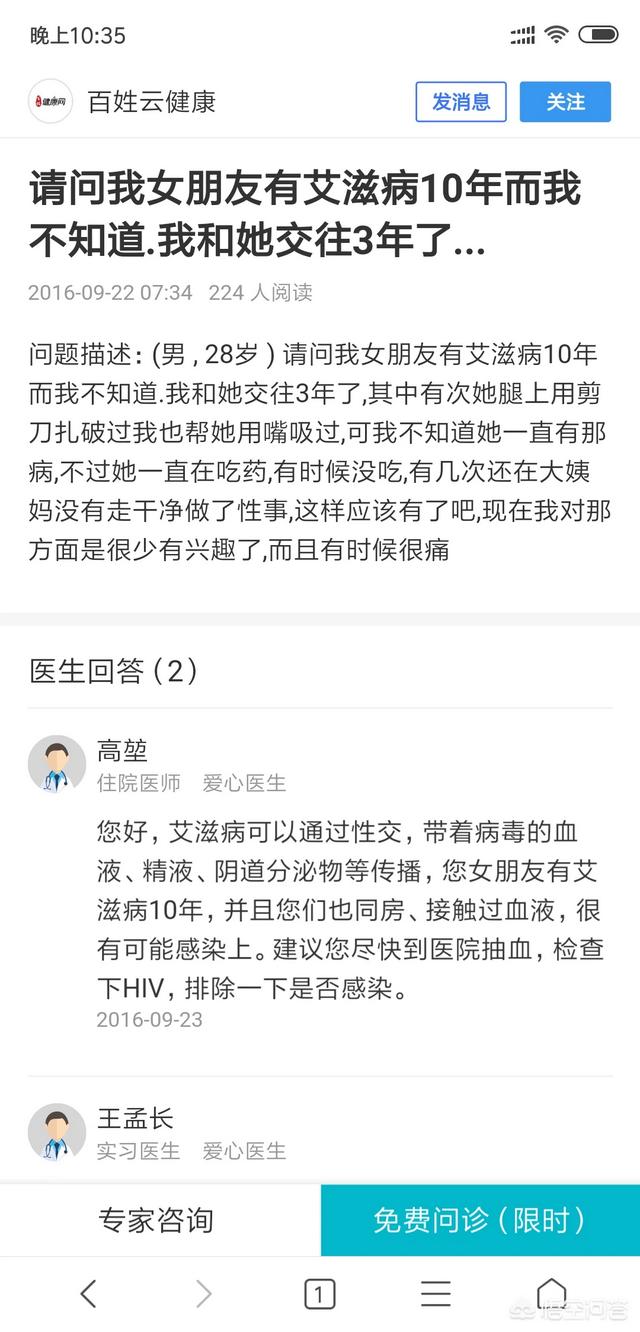Follow 百姓云健康 with 关注 button
640x1332 pixels.
tap(565, 102)
